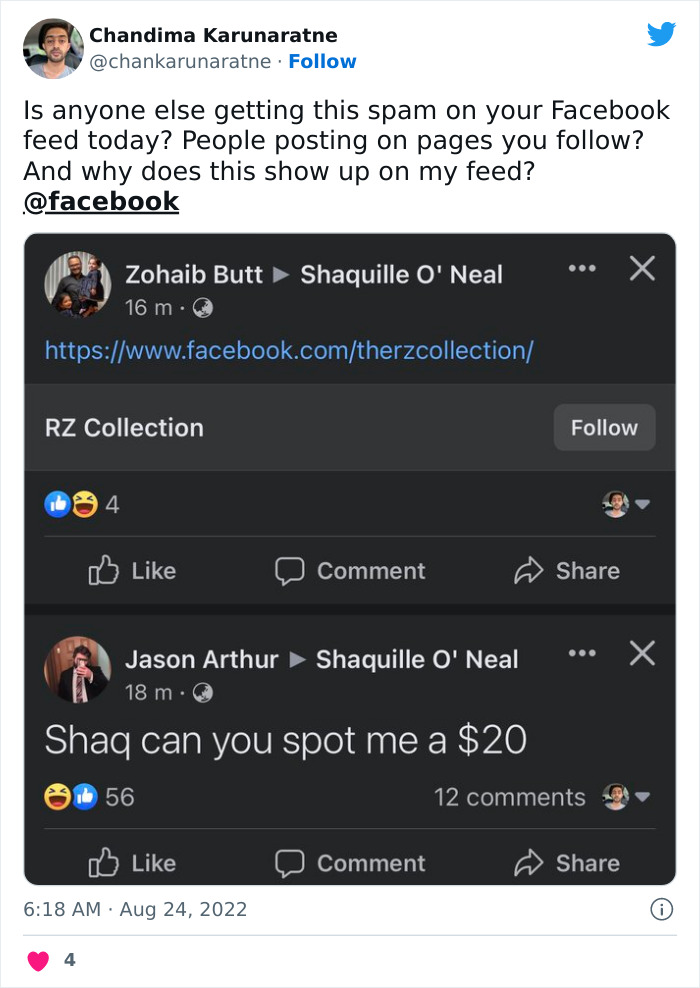This screenshot has width=700, height=988.
Task: Open the @chankarunaratne handle
Action: 180,62
